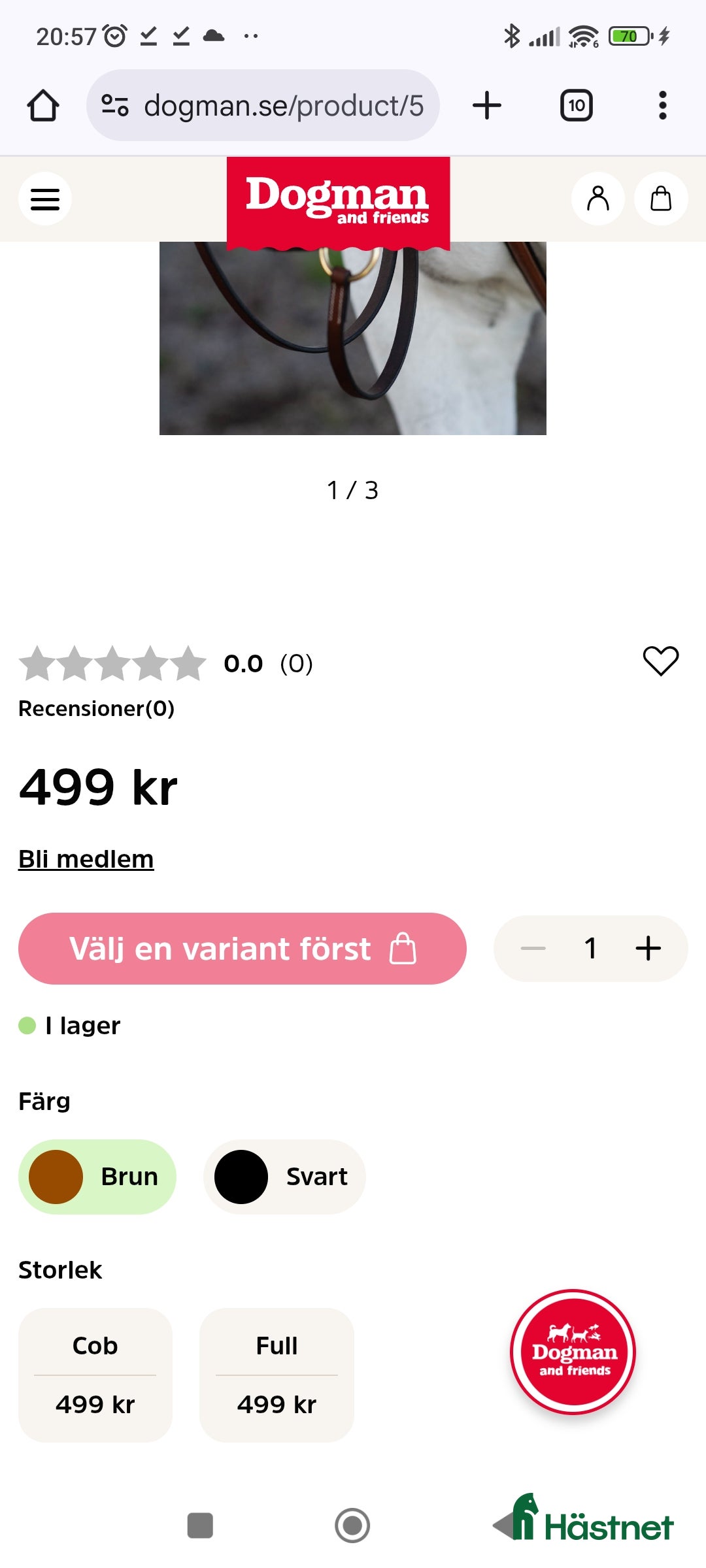
Task: Open the browser tab switcher
Action: click(x=575, y=105)
